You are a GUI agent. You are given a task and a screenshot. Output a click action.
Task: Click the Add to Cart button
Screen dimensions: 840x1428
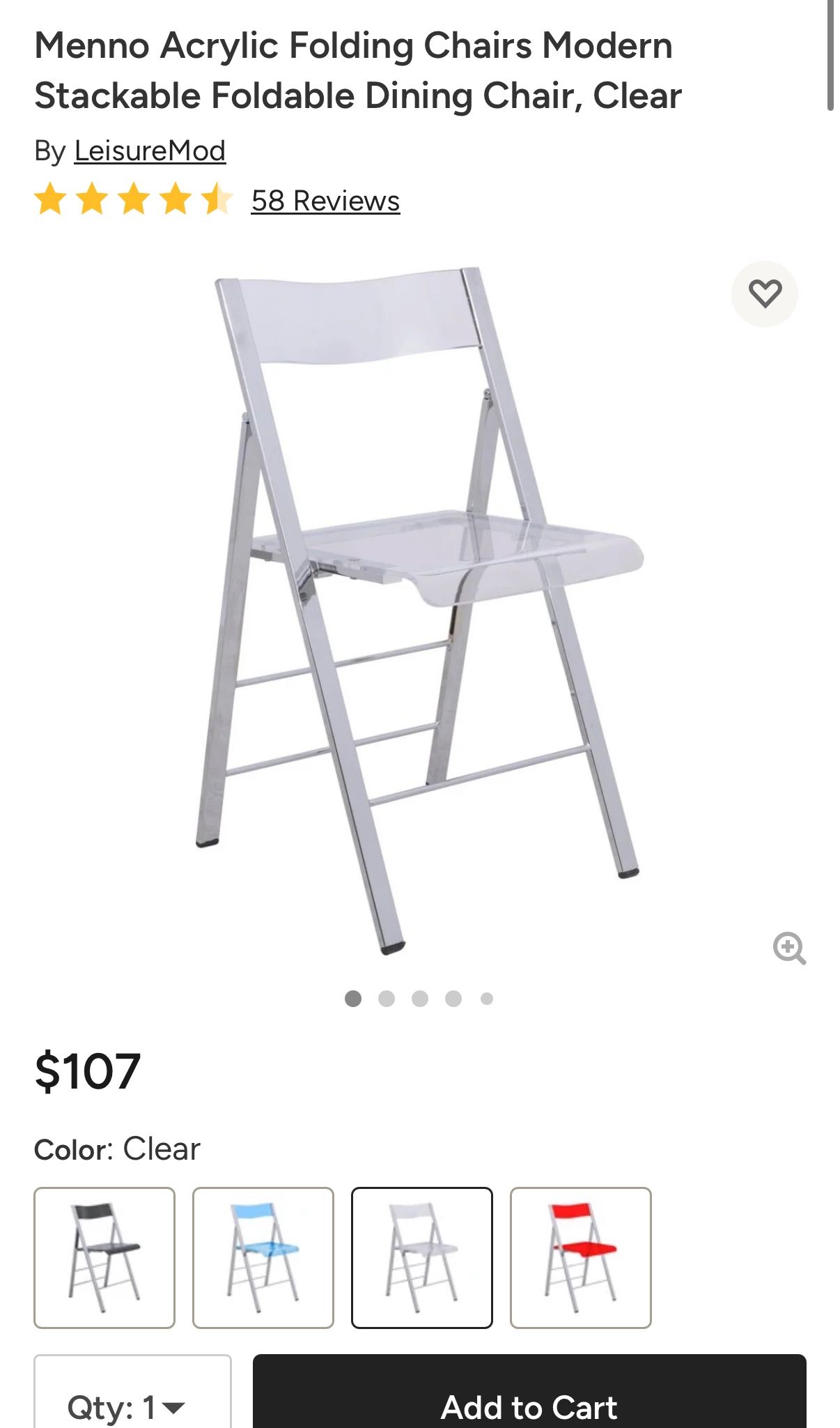tap(529, 1403)
